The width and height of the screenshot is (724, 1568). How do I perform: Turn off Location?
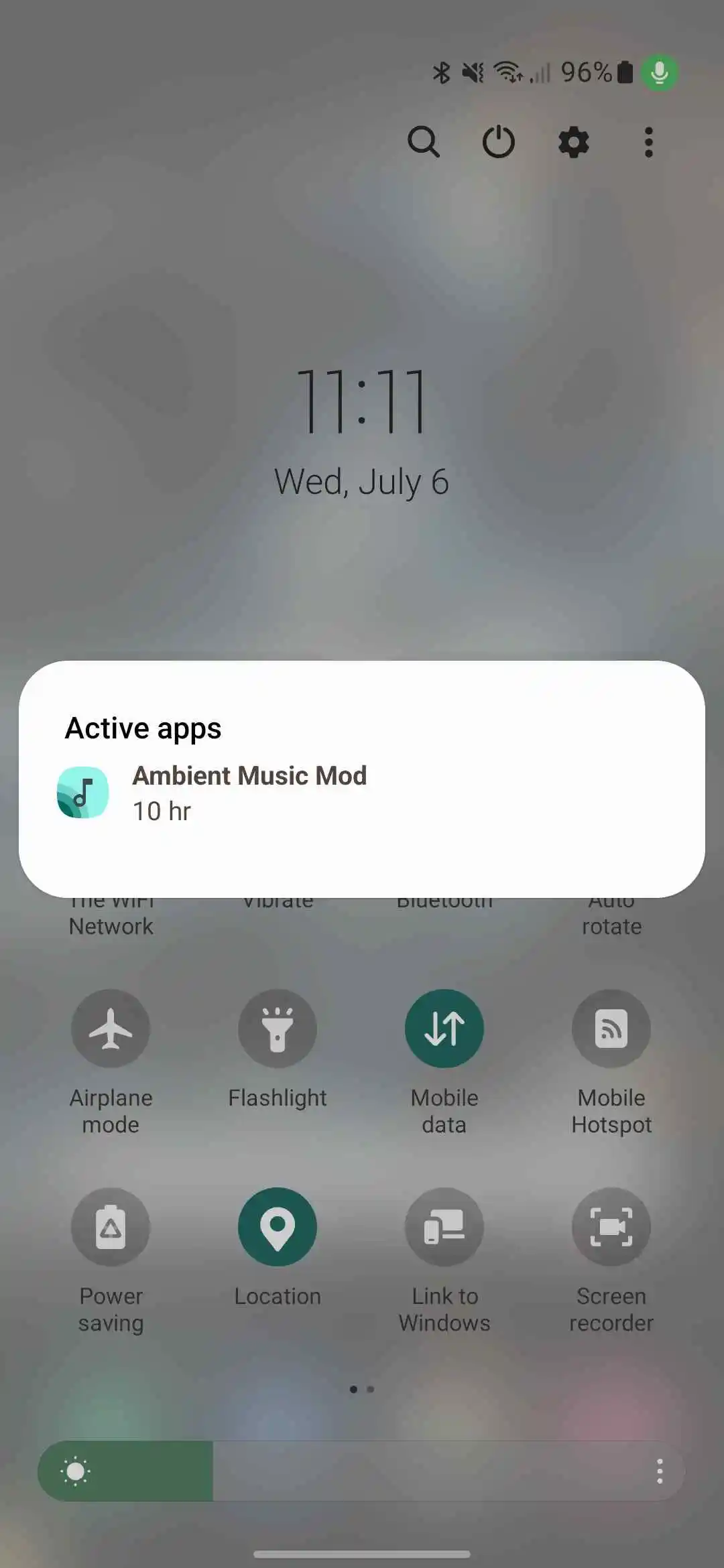[278, 1227]
